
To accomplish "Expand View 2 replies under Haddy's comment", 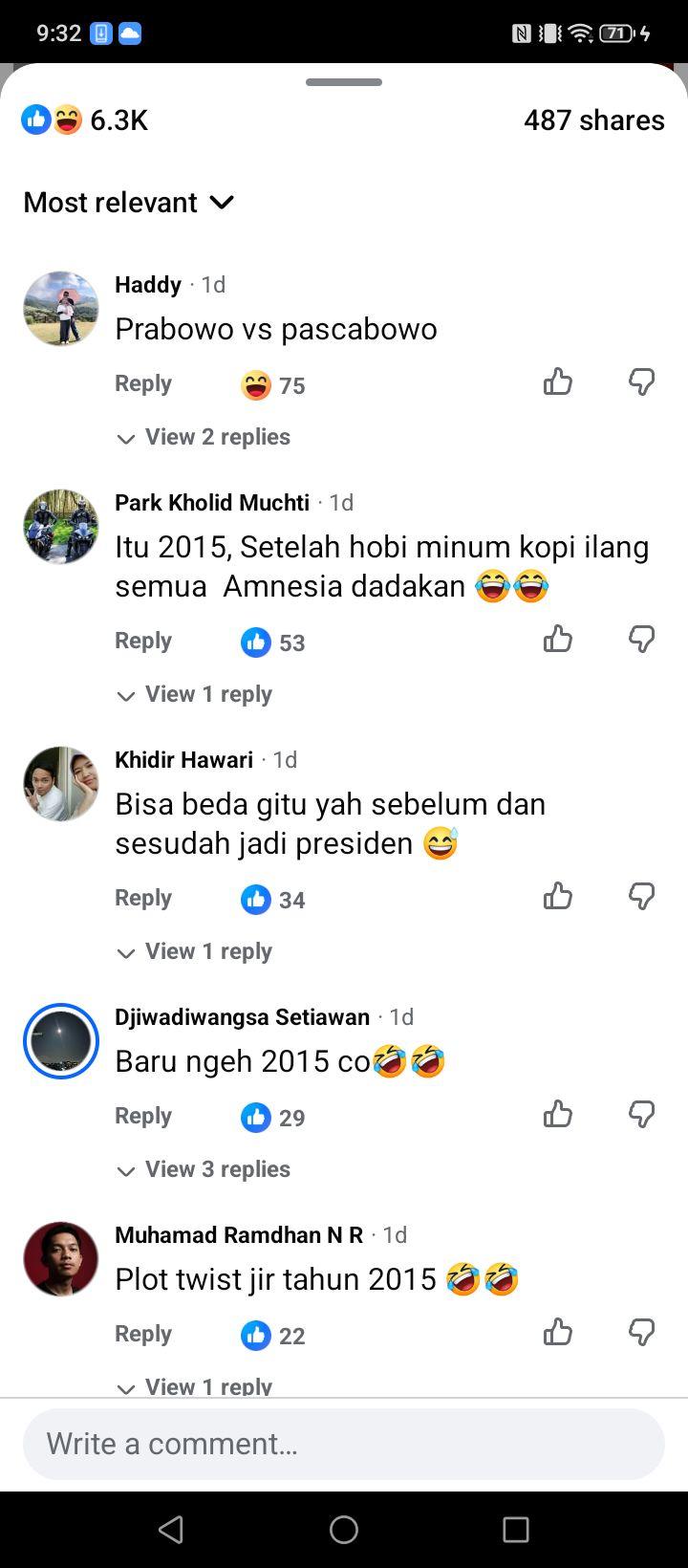I will pyautogui.click(x=204, y=437).
